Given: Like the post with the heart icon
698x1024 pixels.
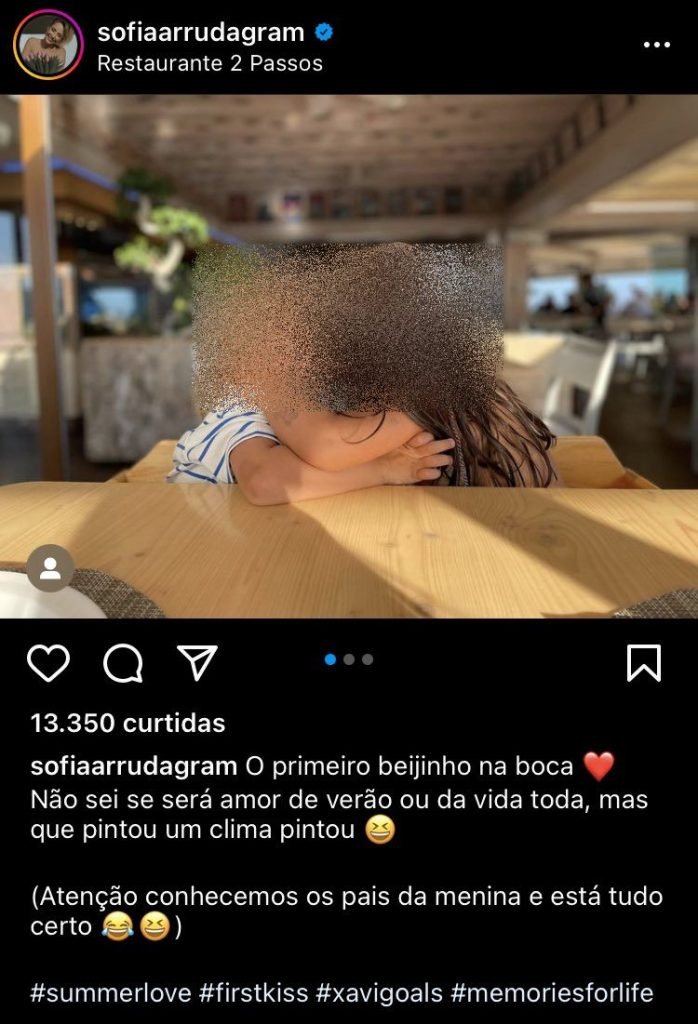Looking at the screenshot, I should click(48, 663).
